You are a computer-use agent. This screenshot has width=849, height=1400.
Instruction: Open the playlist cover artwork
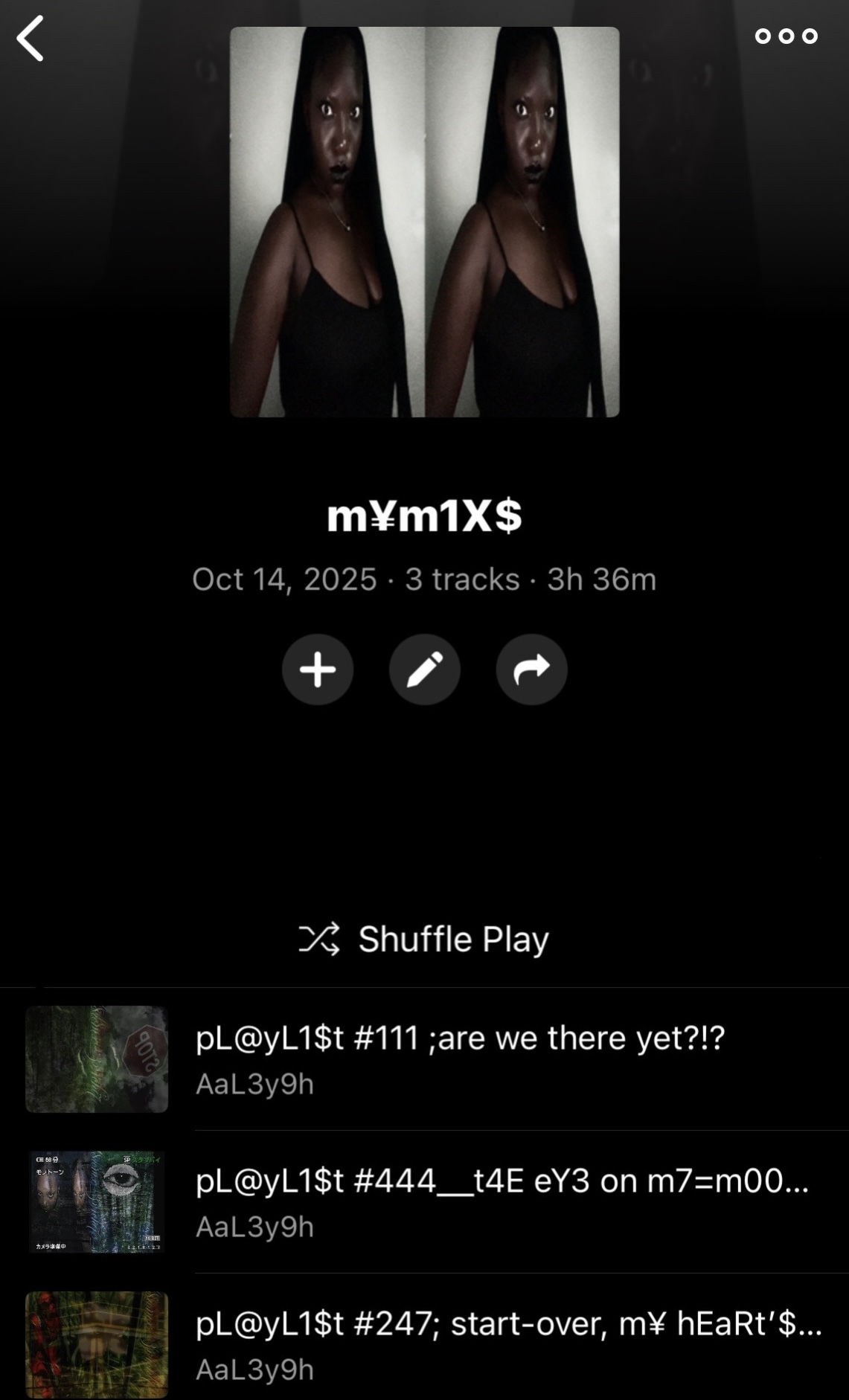point(424,222)
